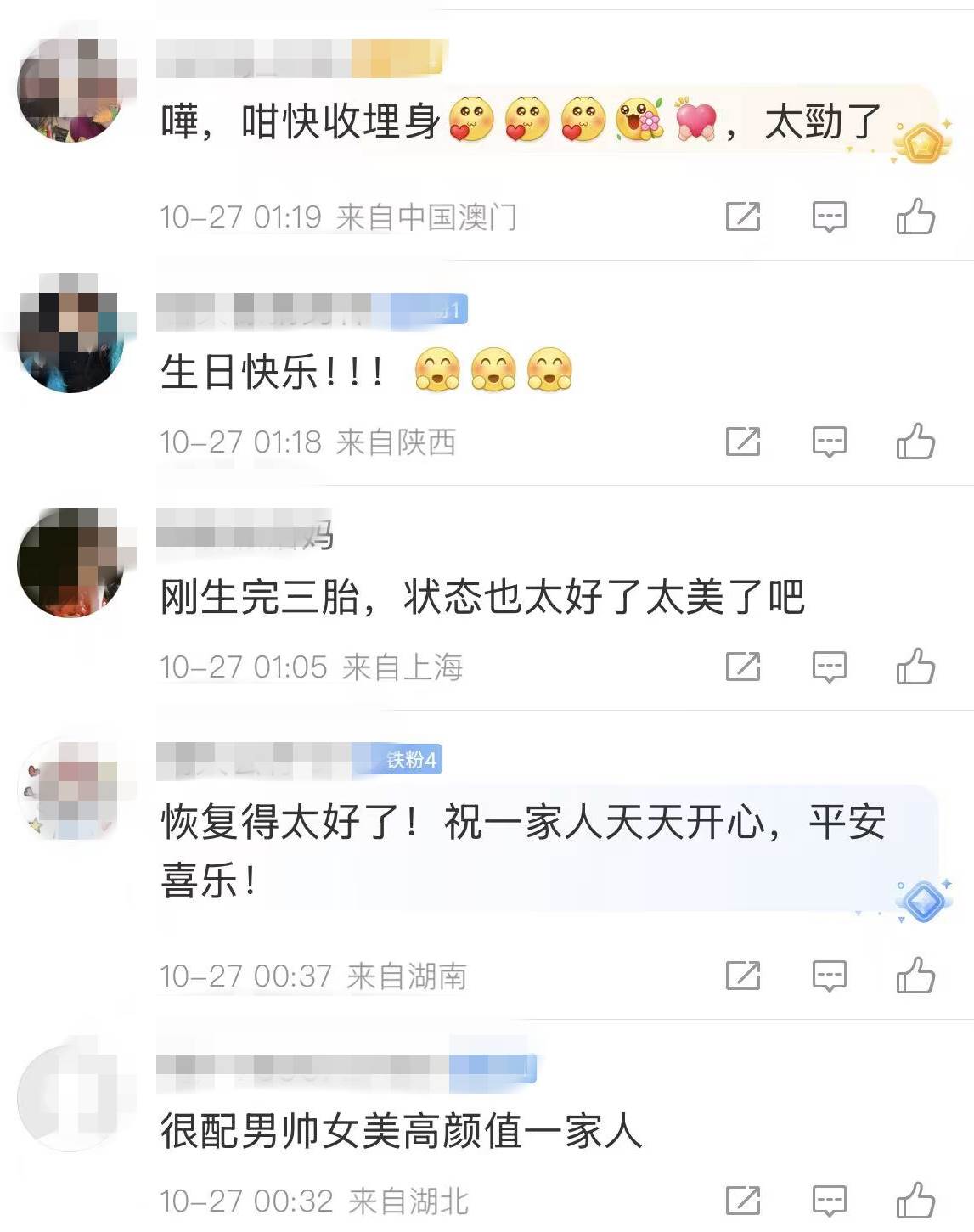Repost the 生日快乐 comment
The height and width of the screenshot is (1232, 974).
click(743, 442)
